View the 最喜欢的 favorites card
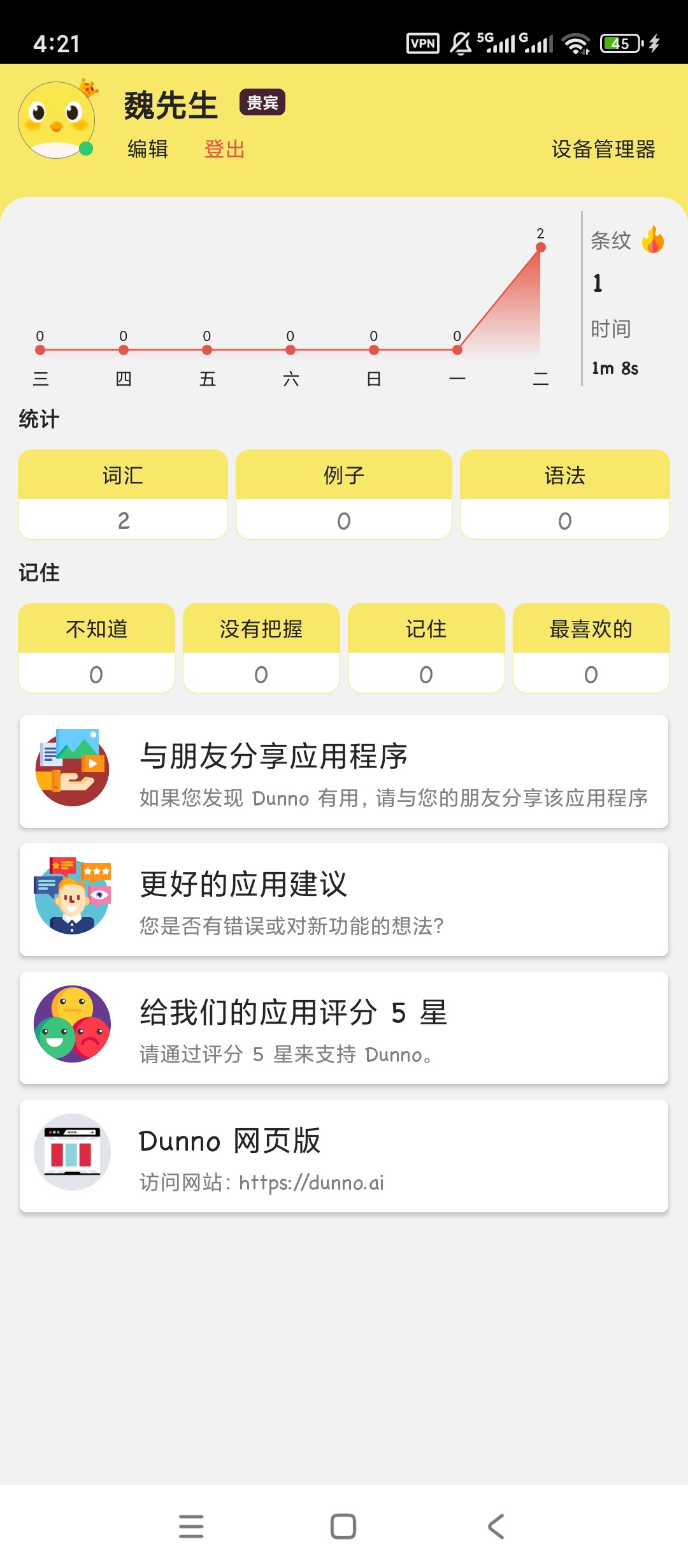This screenshot has width=688, height=1568. click(x=591, y=648)
